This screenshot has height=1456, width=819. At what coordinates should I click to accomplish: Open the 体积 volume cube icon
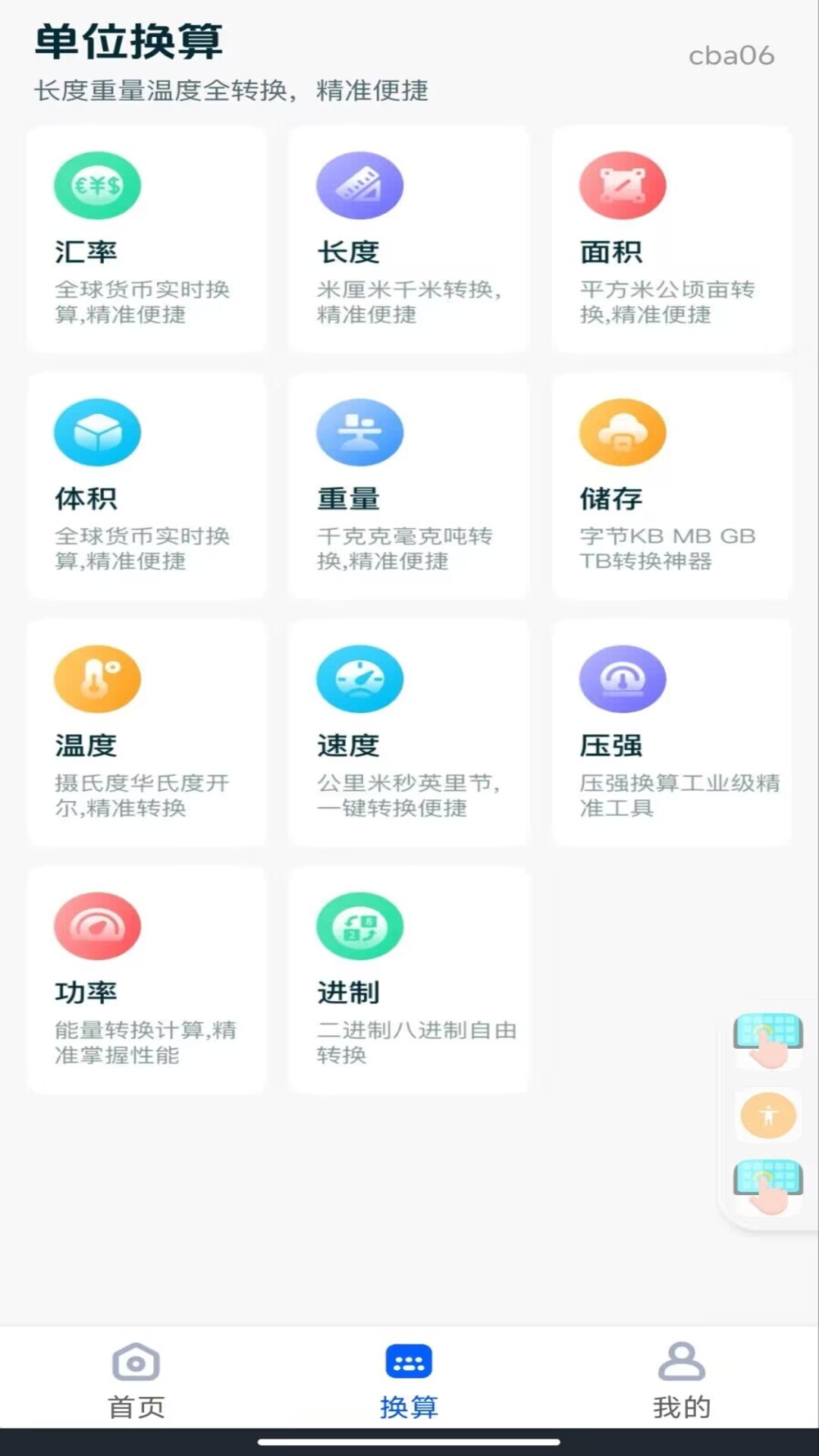pyautogui.click(x=97, y=431)
